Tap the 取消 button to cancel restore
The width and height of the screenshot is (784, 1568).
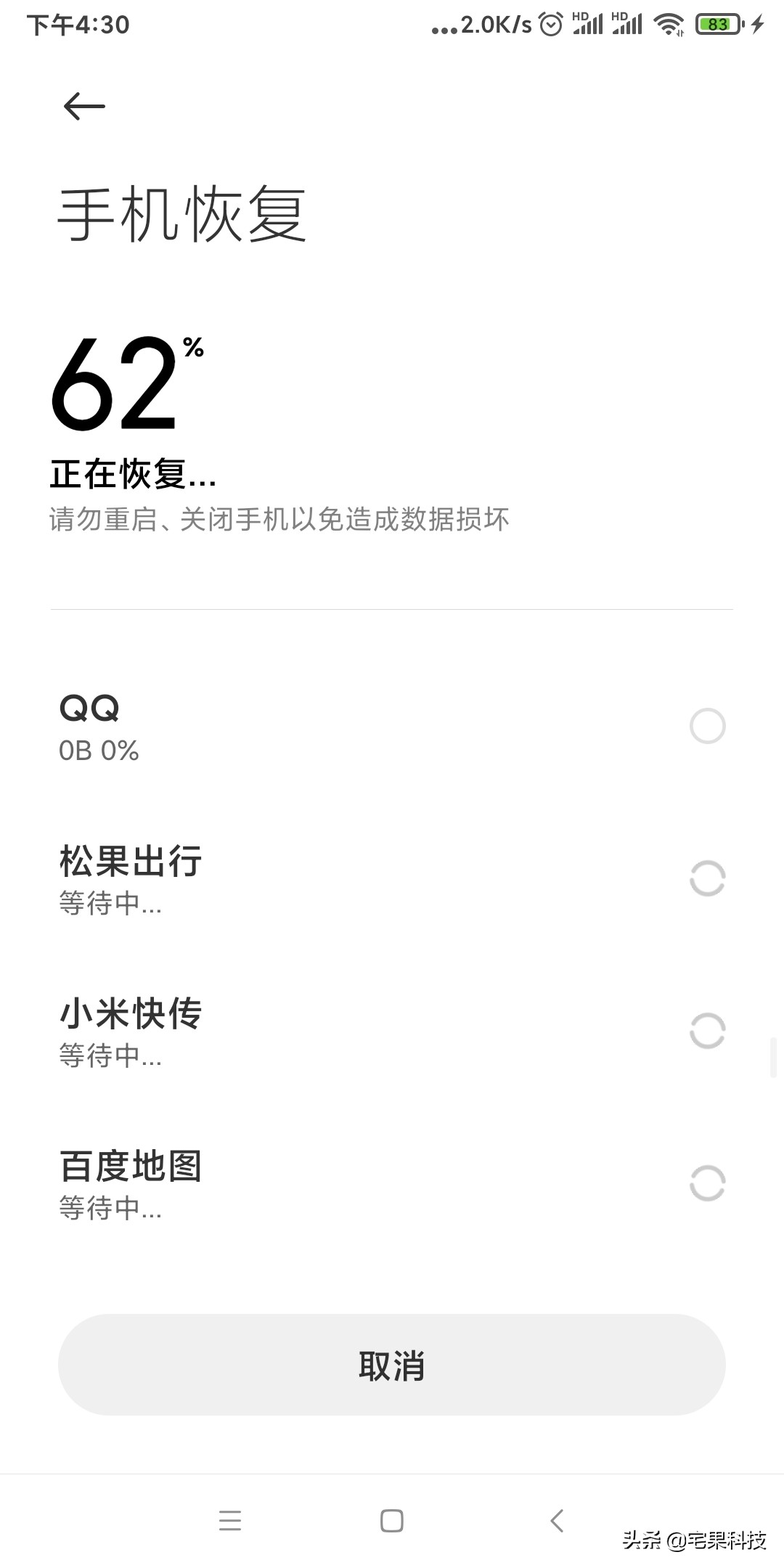tap(392, 1365)
